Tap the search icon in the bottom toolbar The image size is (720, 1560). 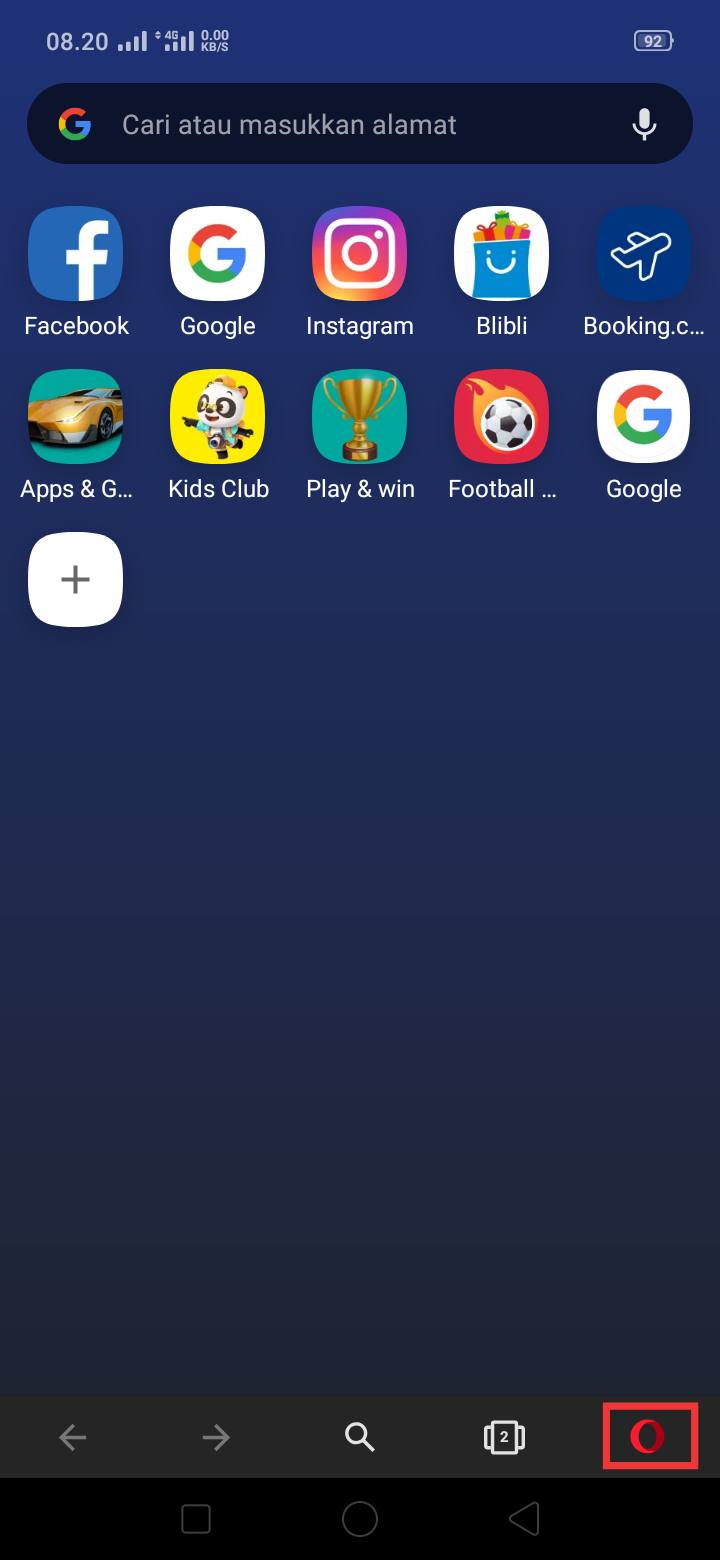pyautogui.click(x=360, y=1438)
